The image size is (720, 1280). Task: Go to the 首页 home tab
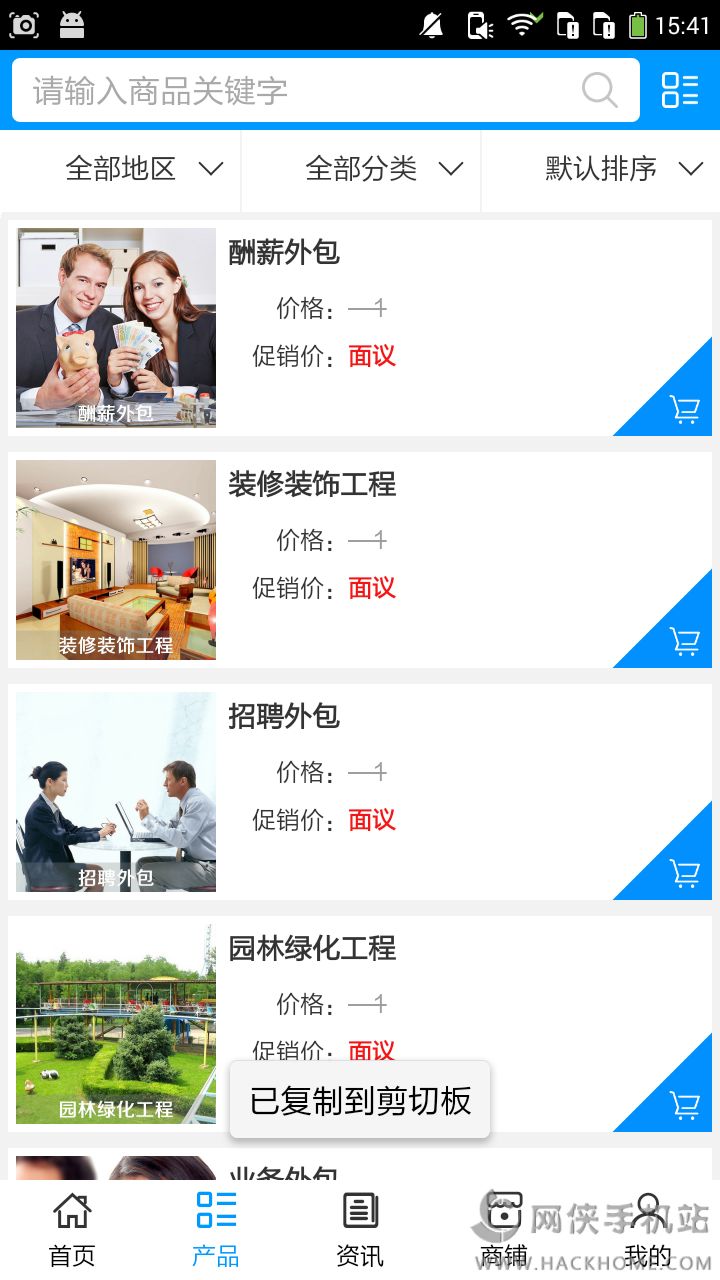72,1230
